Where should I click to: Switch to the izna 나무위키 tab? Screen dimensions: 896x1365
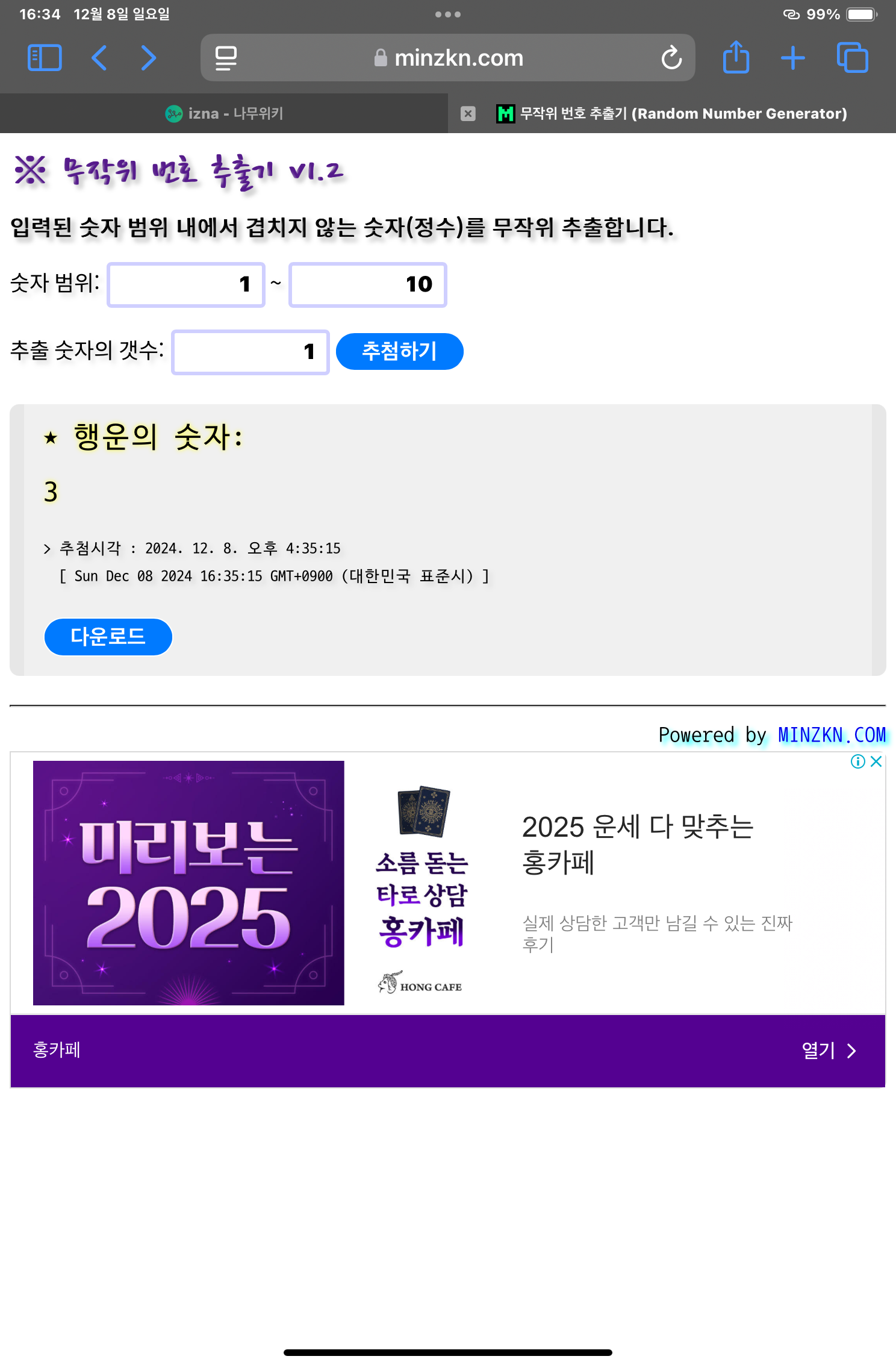[224, 113]
